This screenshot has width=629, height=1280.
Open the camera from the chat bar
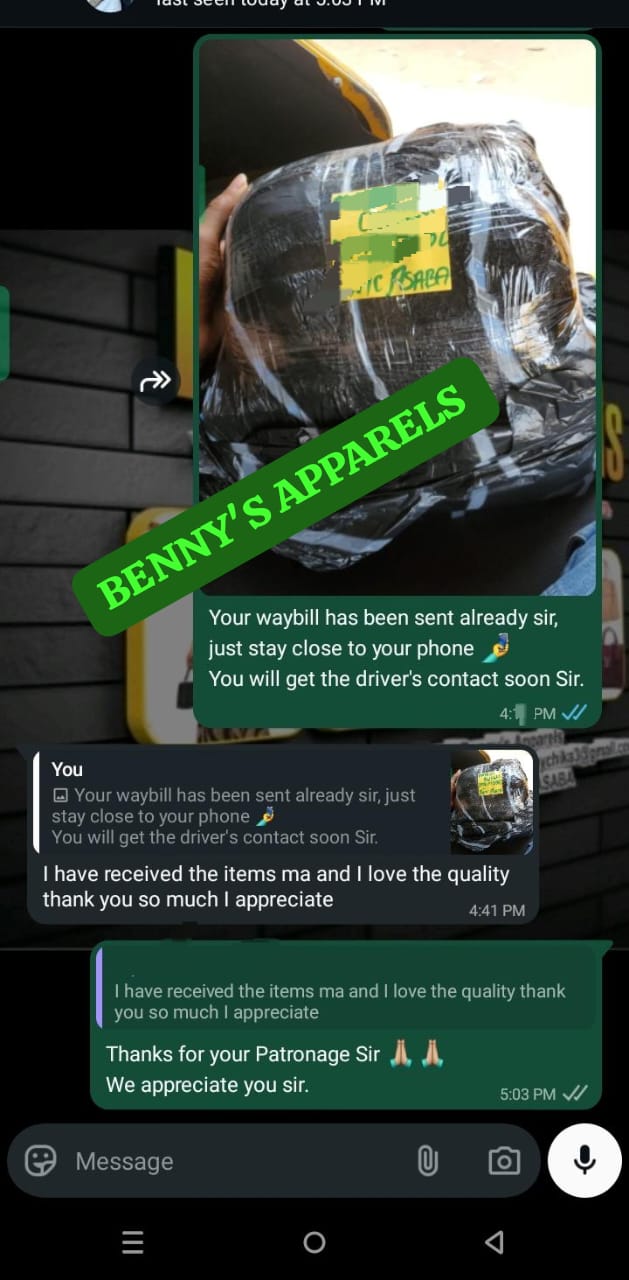pos(503,1161)
